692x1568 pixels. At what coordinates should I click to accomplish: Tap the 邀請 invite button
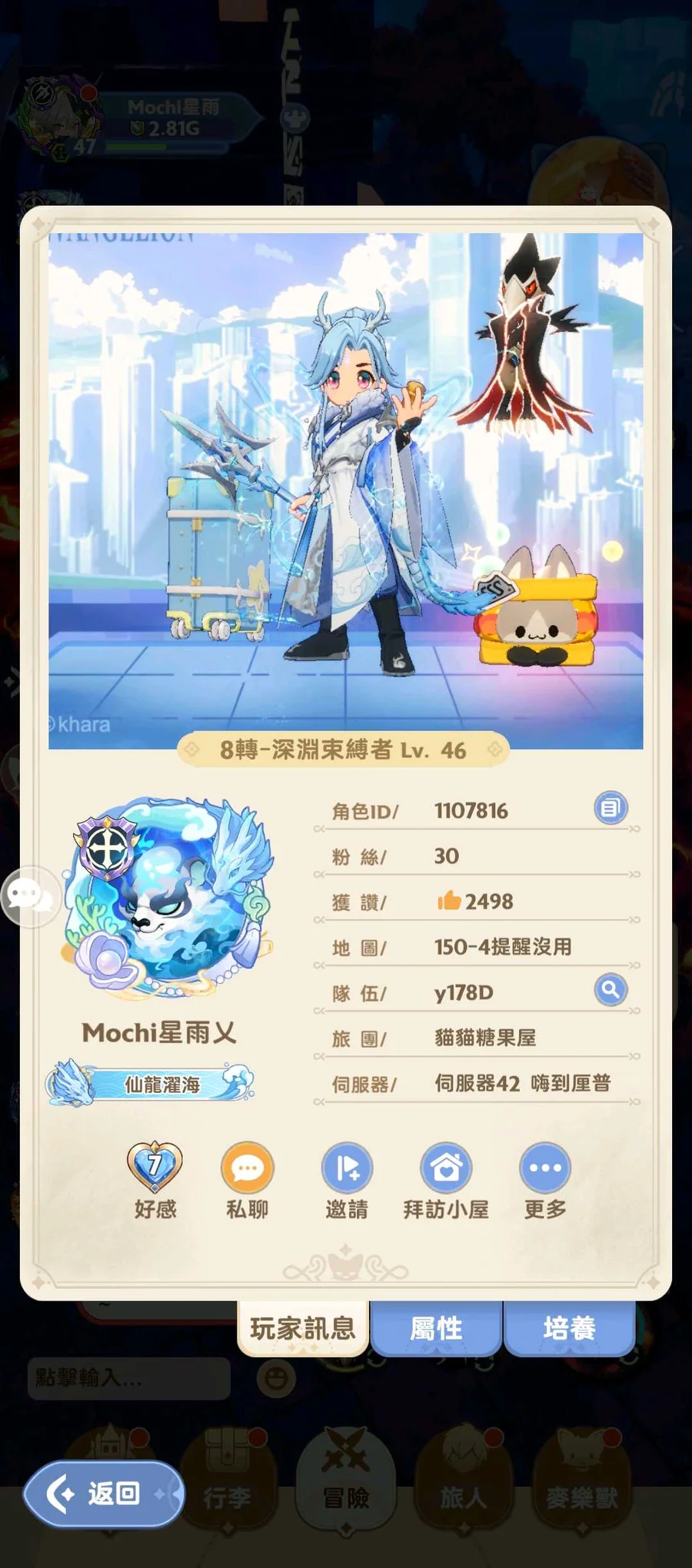click(347, 1168)
